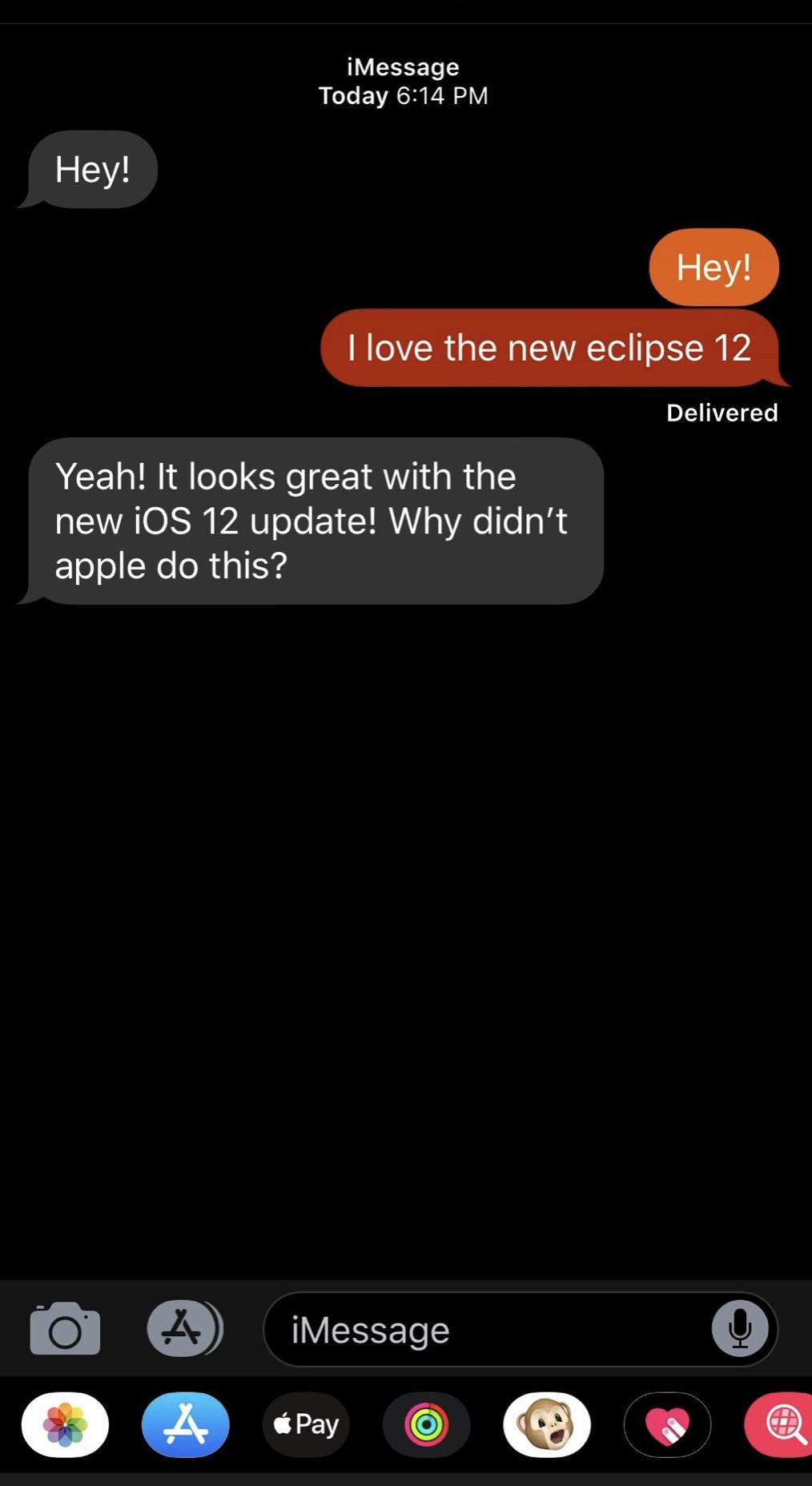Image resolution: width=812 pixels, height=1486 pixels.
Task: Record an audio message with the microphone
Action: click(x=740, y=1328)
